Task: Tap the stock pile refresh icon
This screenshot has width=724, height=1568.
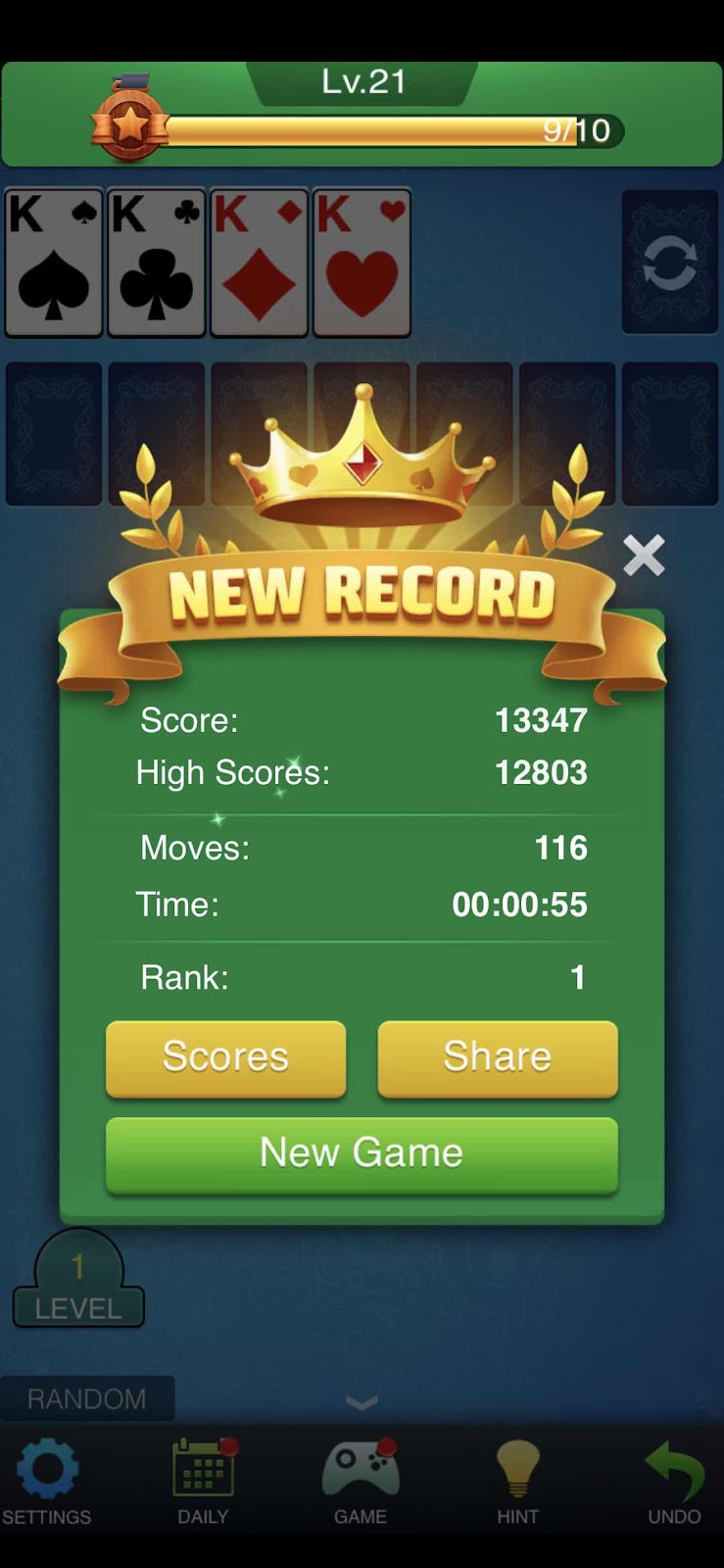Action: point(670,263)
